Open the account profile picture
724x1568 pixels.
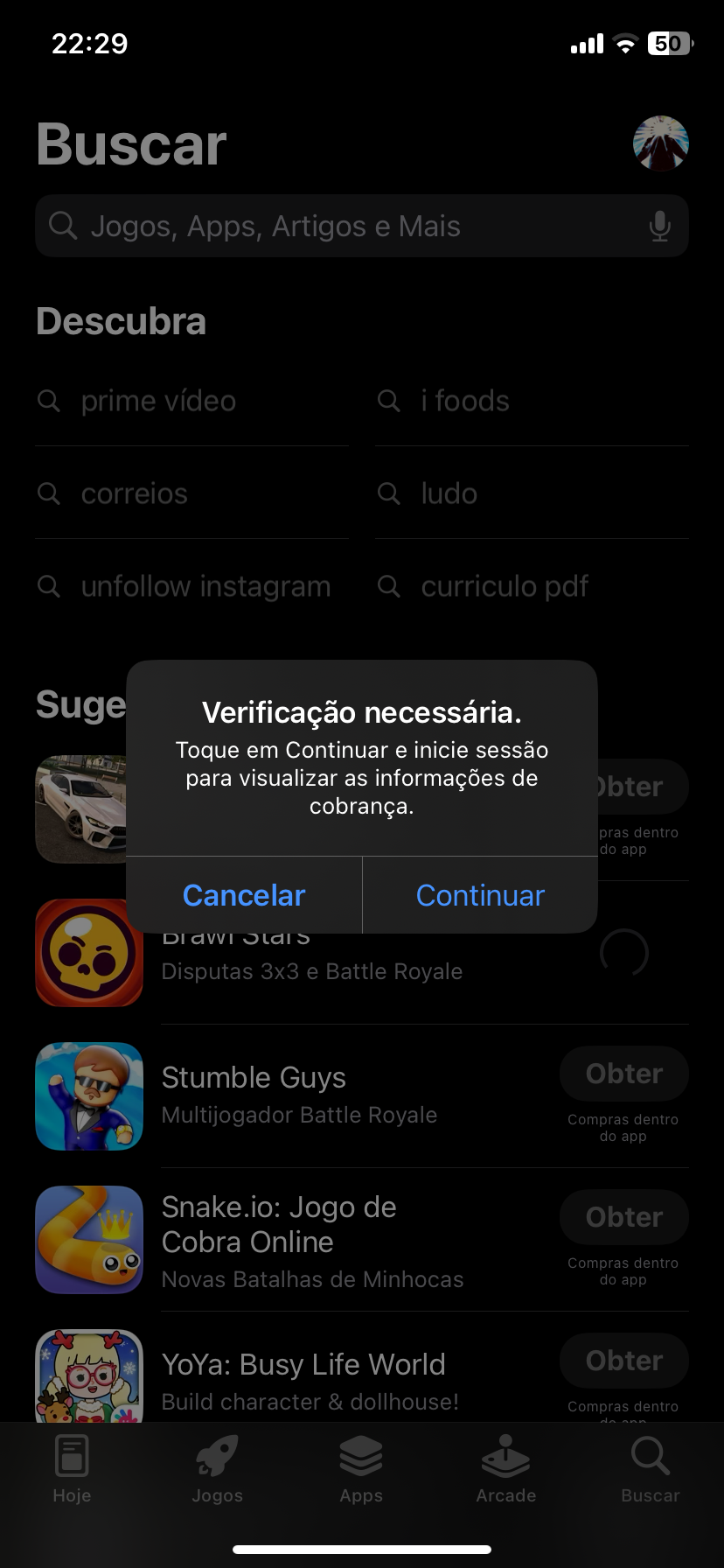[x=660, y=143]
